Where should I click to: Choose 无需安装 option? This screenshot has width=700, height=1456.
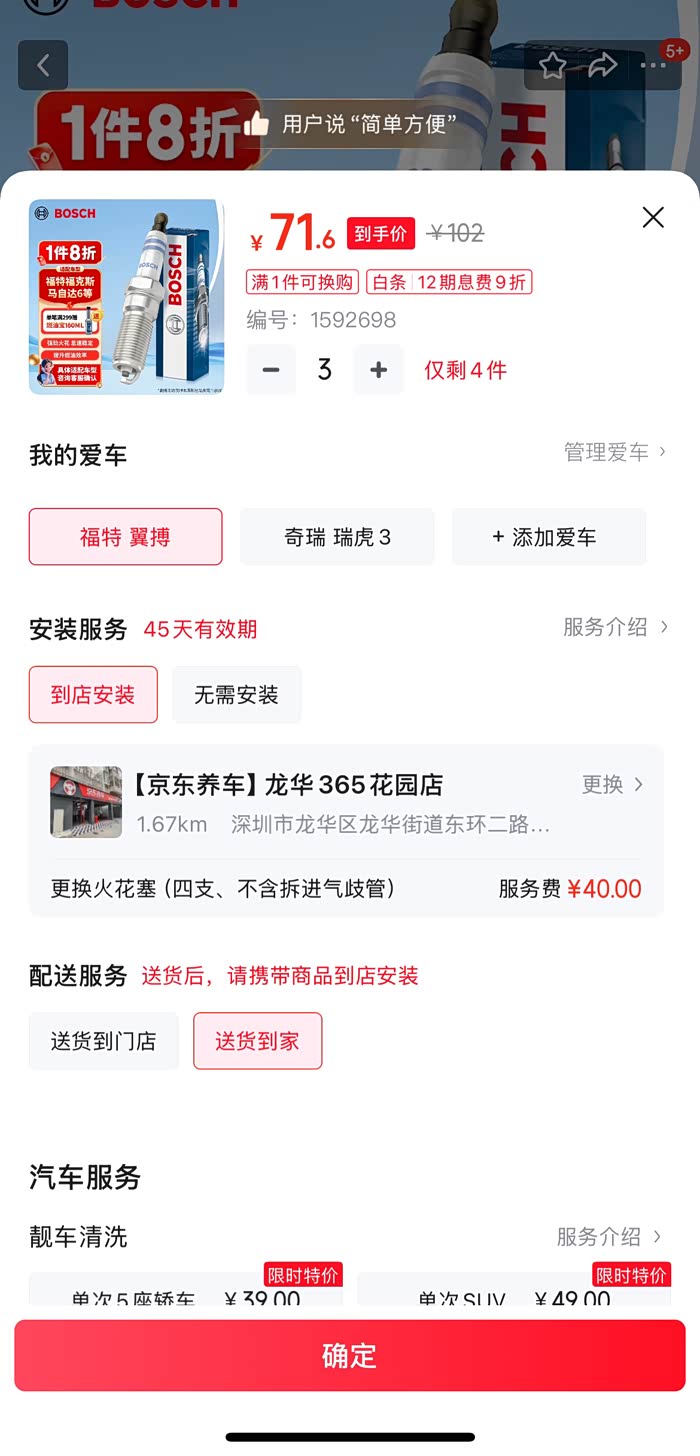click(236, 695)
